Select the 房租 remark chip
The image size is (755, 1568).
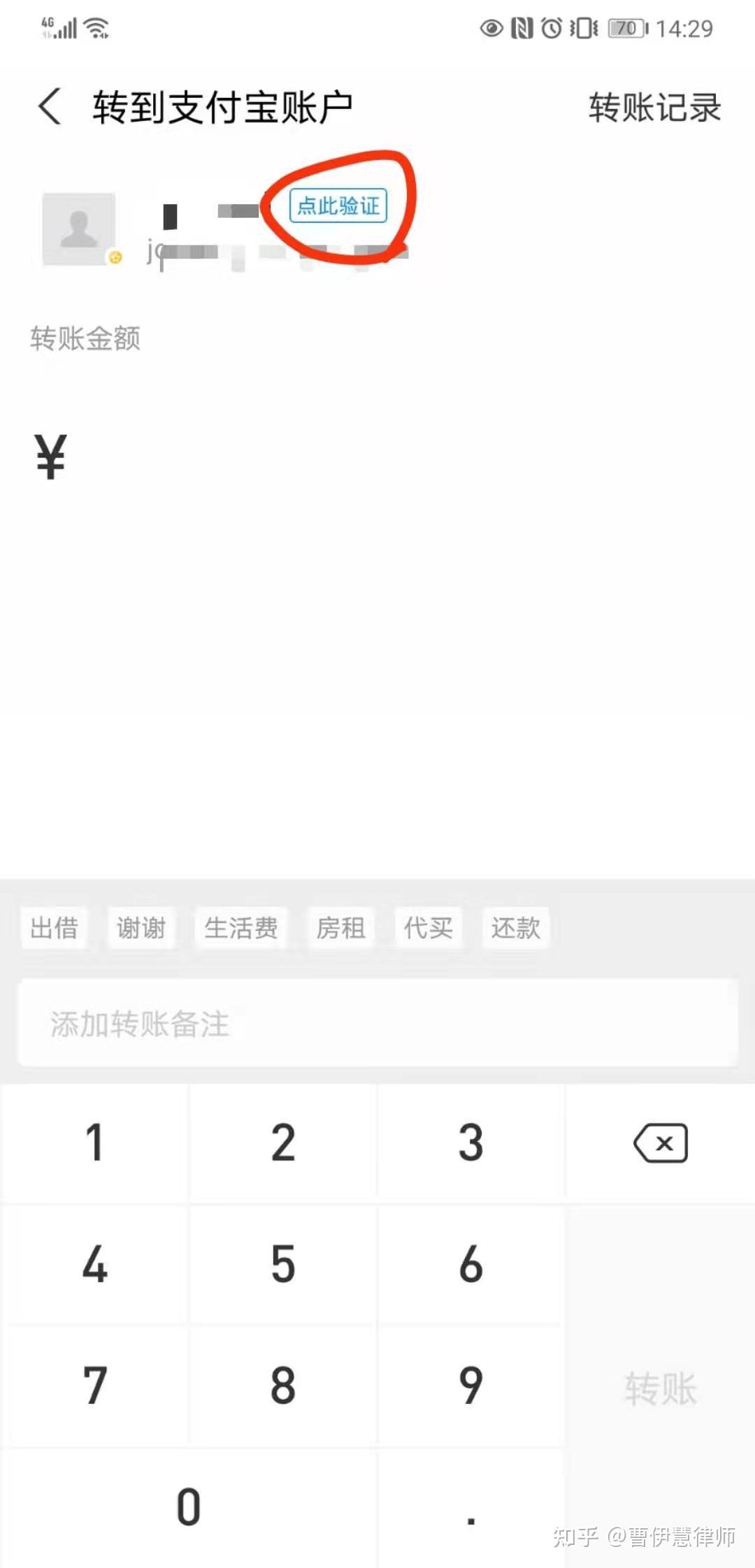pos(340,928)
